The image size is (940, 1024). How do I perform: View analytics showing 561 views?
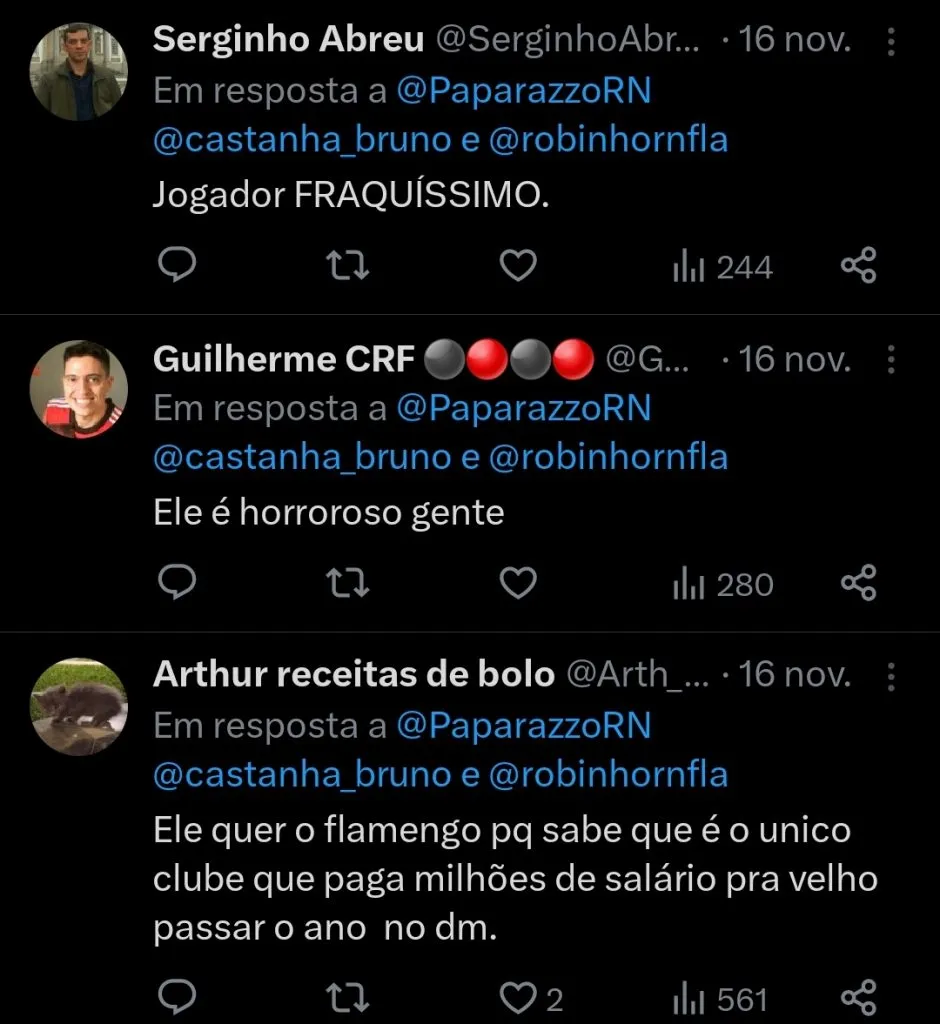click(x=722, y=996)
